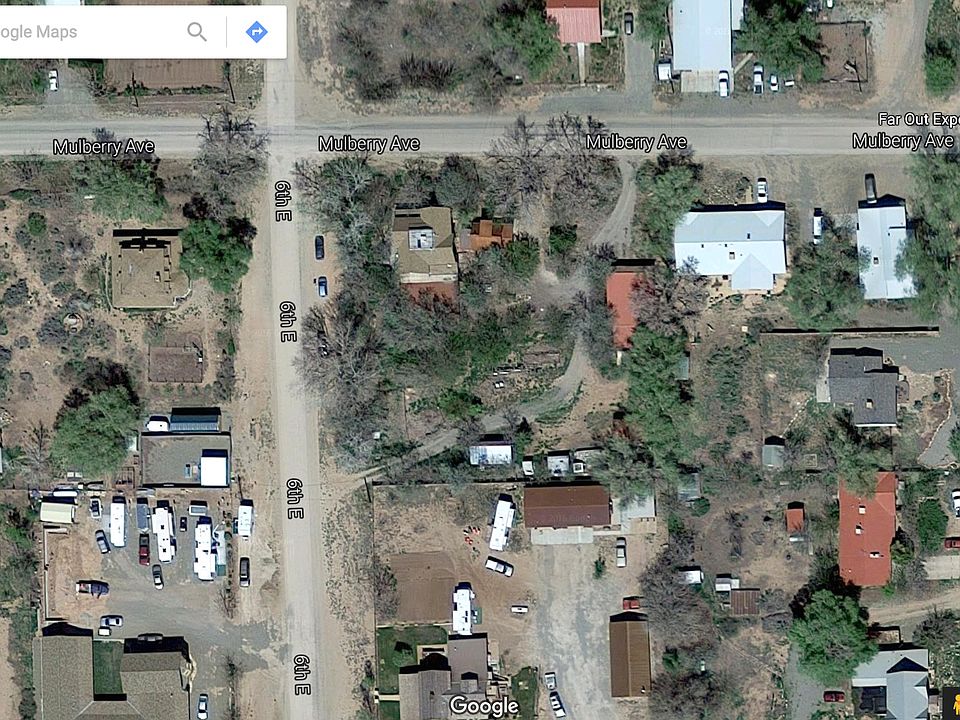The height and width of the screenshot is (720, 960).
Task: Open the Far Out Expe place label
Action: (x=917, y=119)
